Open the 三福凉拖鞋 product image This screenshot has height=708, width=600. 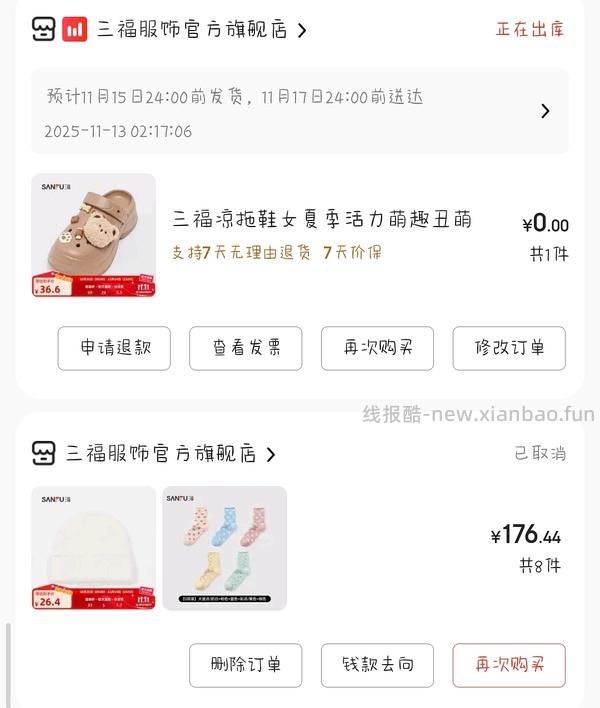[94, 235]
